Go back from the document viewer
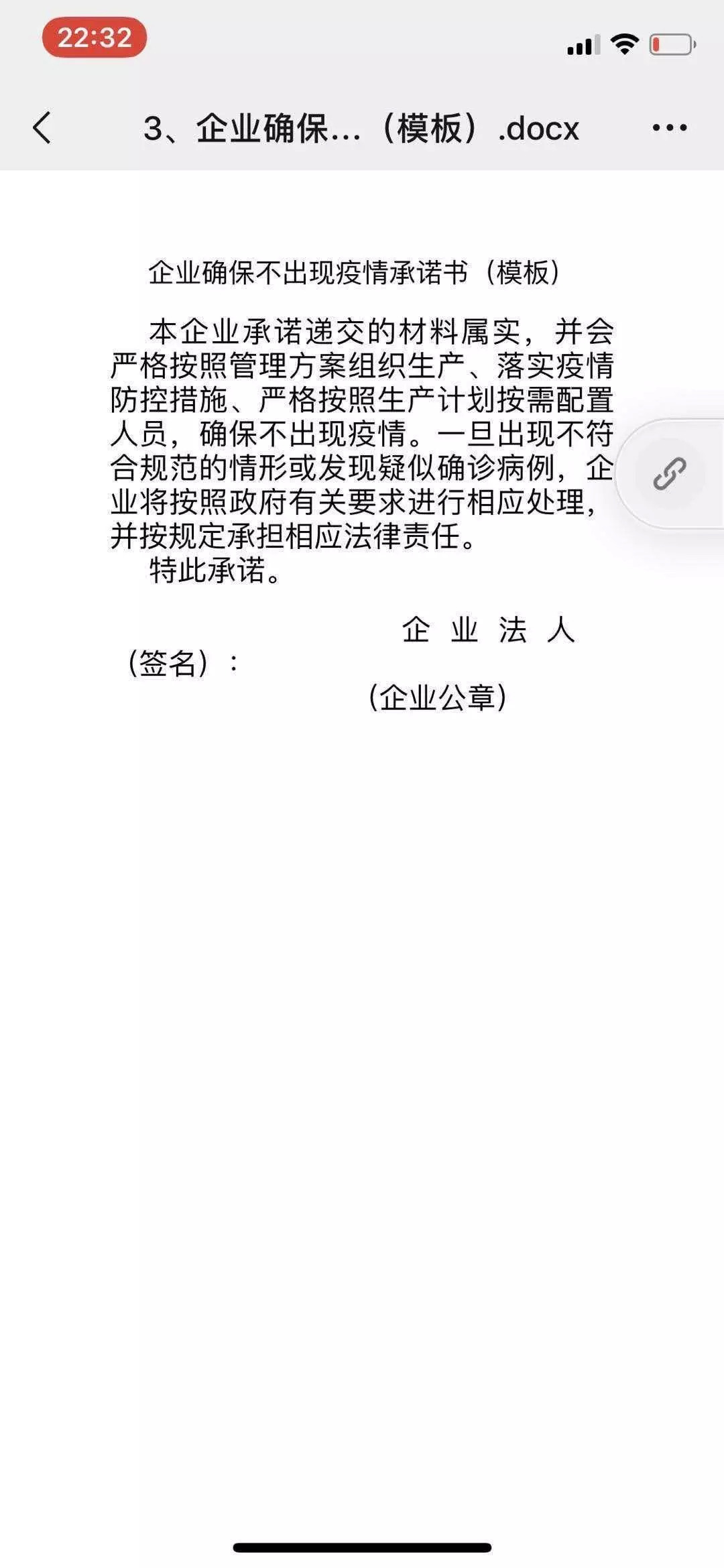Image resolution: width=724 pixels, height=1568 pixels. 42,127
